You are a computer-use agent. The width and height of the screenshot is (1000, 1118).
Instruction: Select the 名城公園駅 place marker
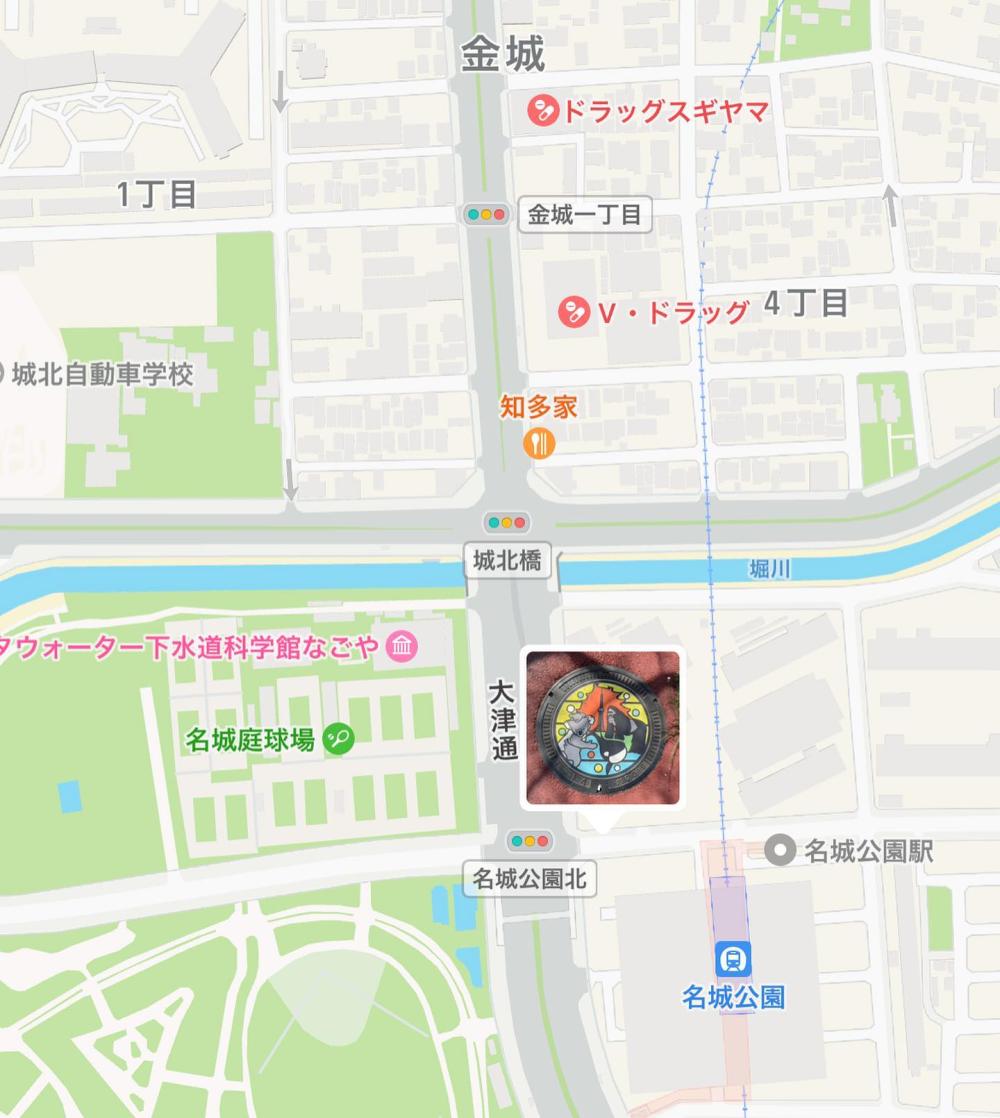tap(779, 851)
